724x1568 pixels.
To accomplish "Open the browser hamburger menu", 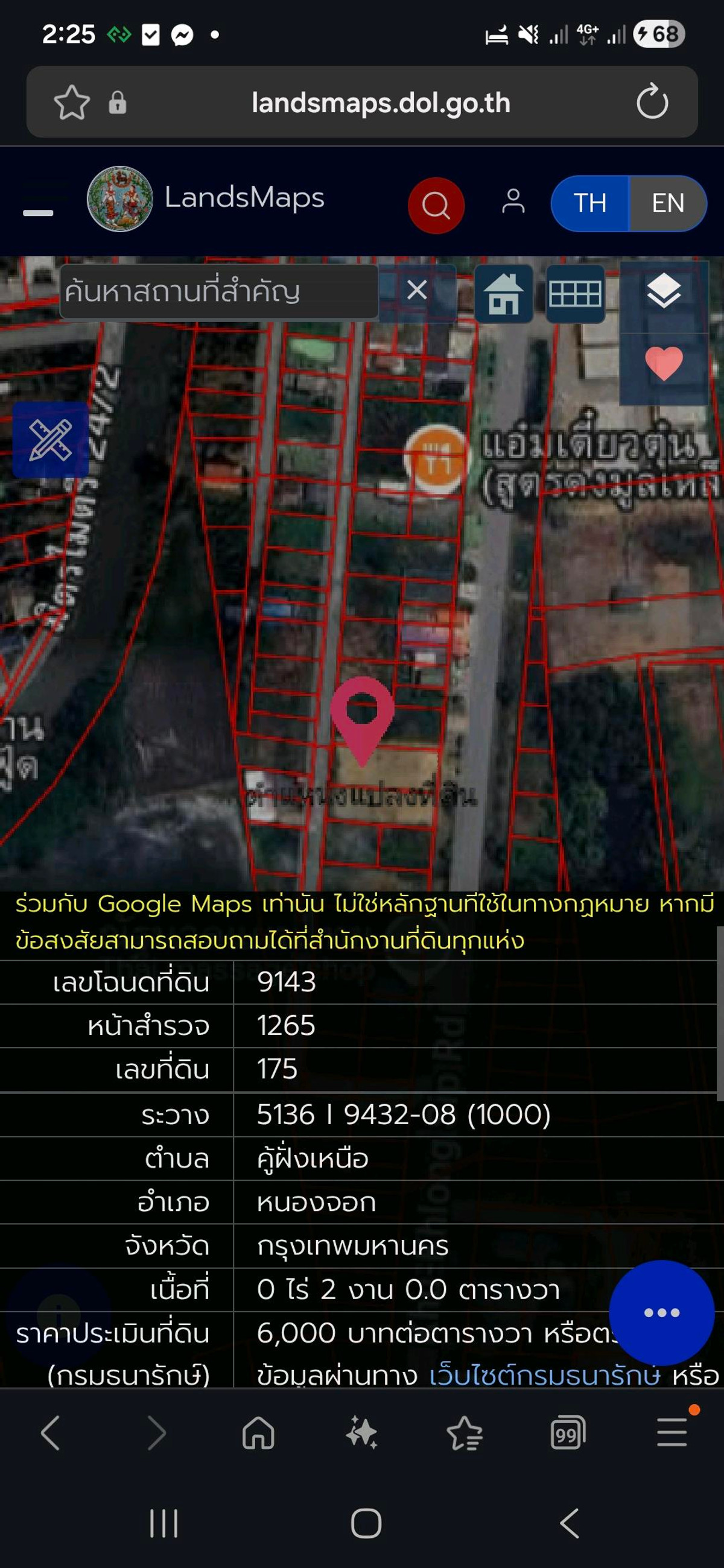I will coord(672,1432).
